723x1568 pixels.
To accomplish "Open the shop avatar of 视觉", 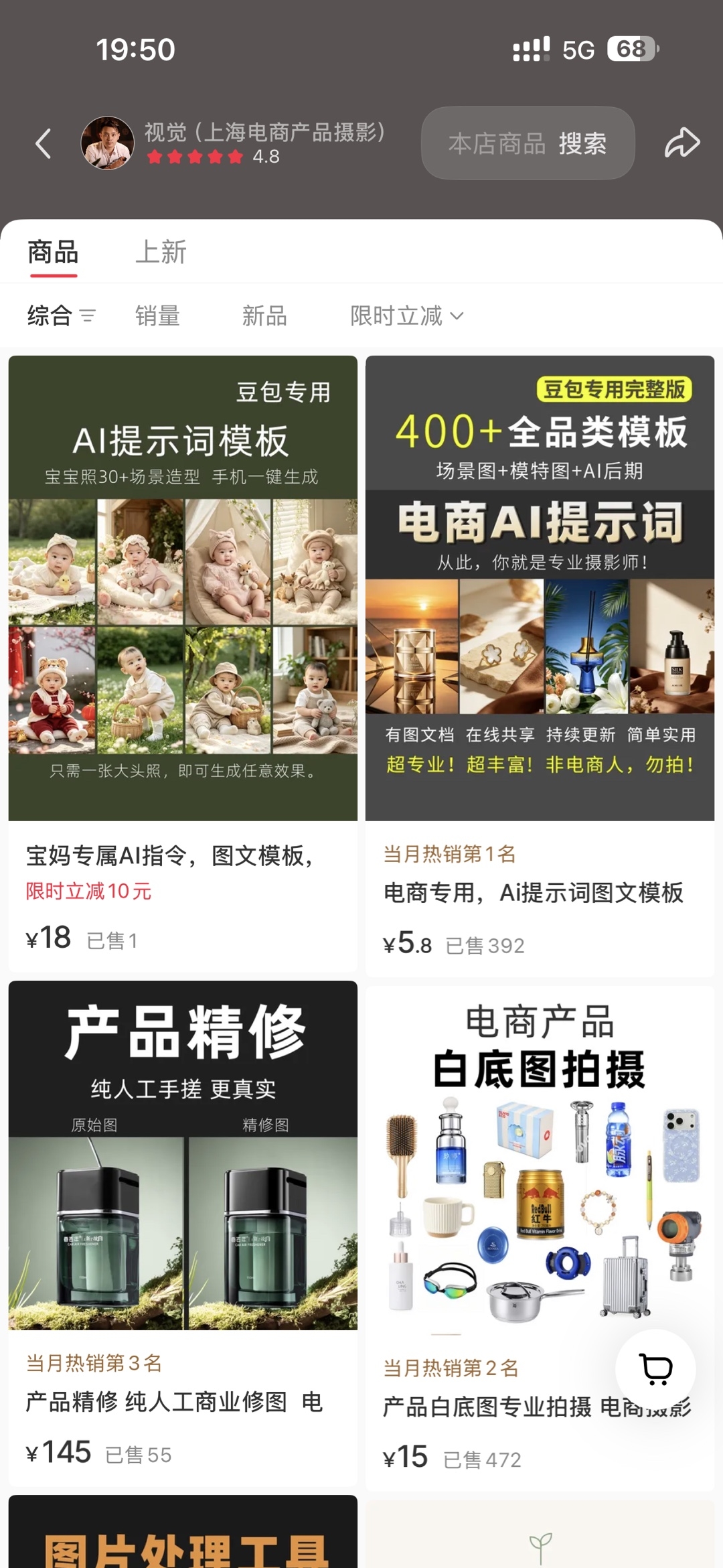I will pos(108,143).
